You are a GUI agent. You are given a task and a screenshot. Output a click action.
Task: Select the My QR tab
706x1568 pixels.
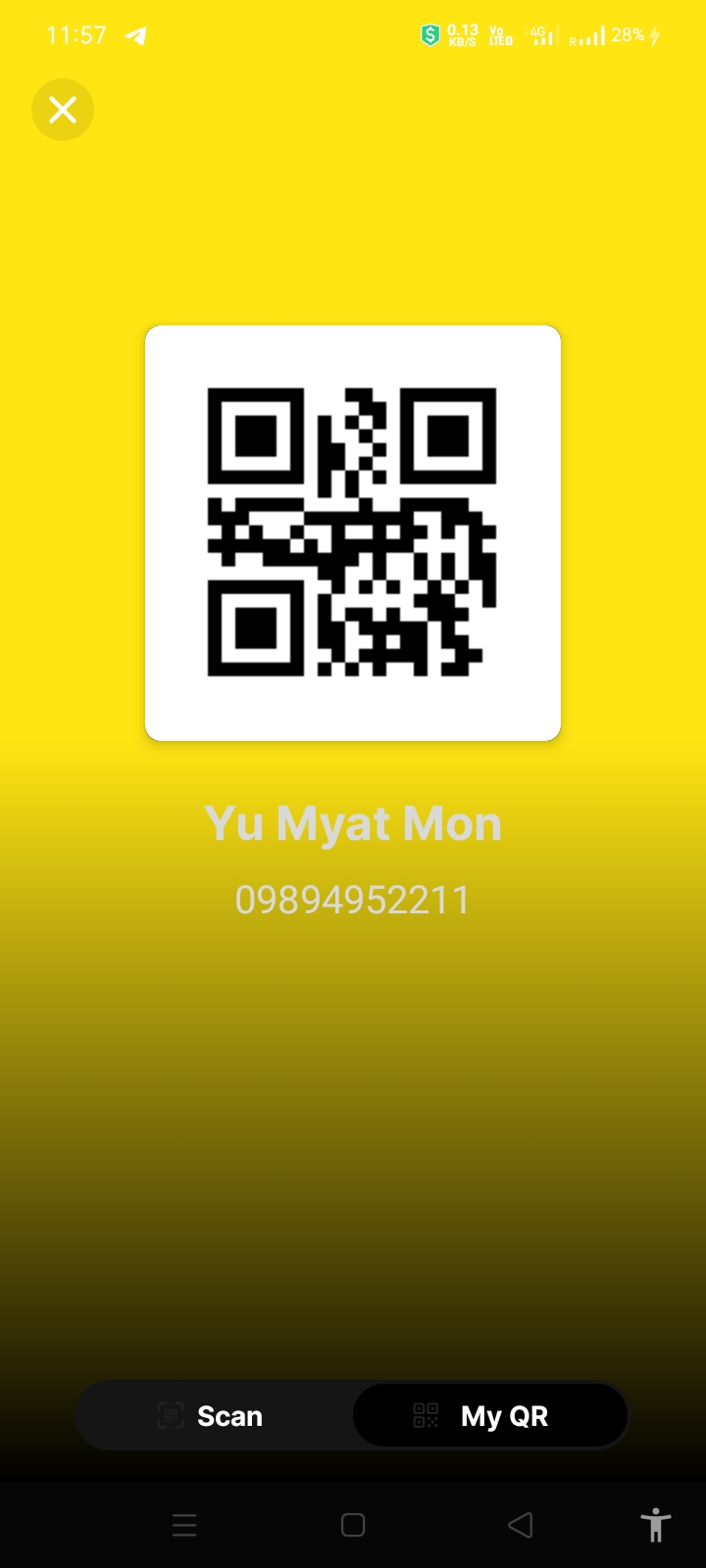[490, 1416]
